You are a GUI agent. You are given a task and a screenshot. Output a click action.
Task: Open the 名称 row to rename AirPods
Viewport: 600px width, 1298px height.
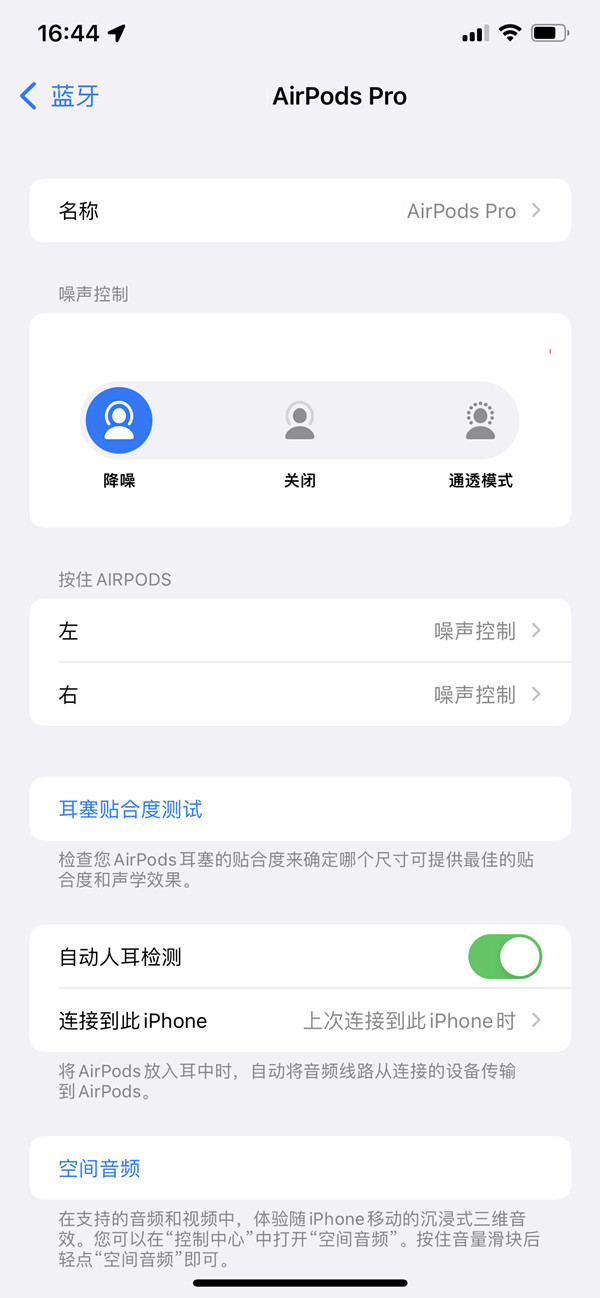[300, 211]
